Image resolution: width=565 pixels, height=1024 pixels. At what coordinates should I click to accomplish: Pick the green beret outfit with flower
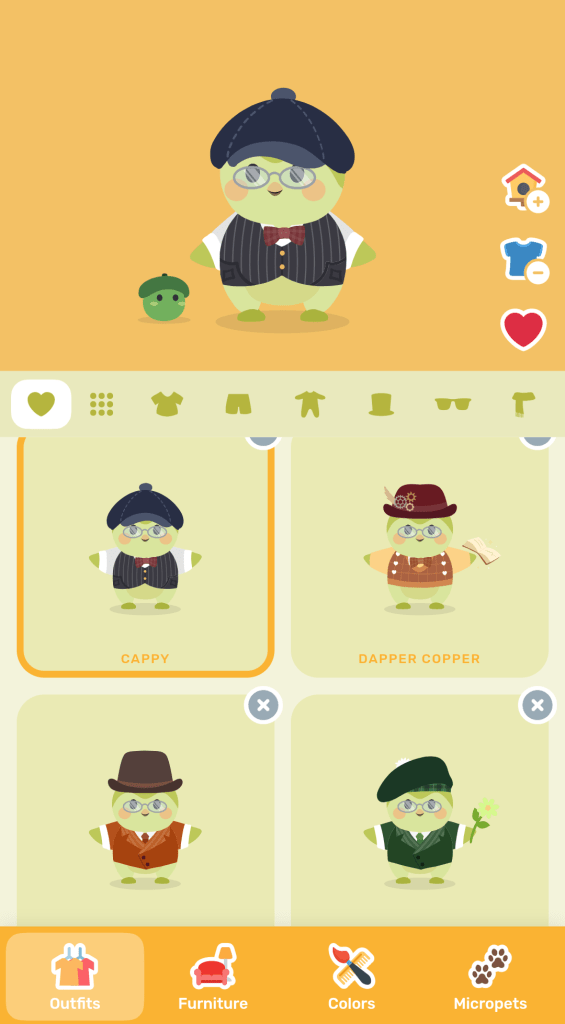pyautogui.click(x=419, y=810)
